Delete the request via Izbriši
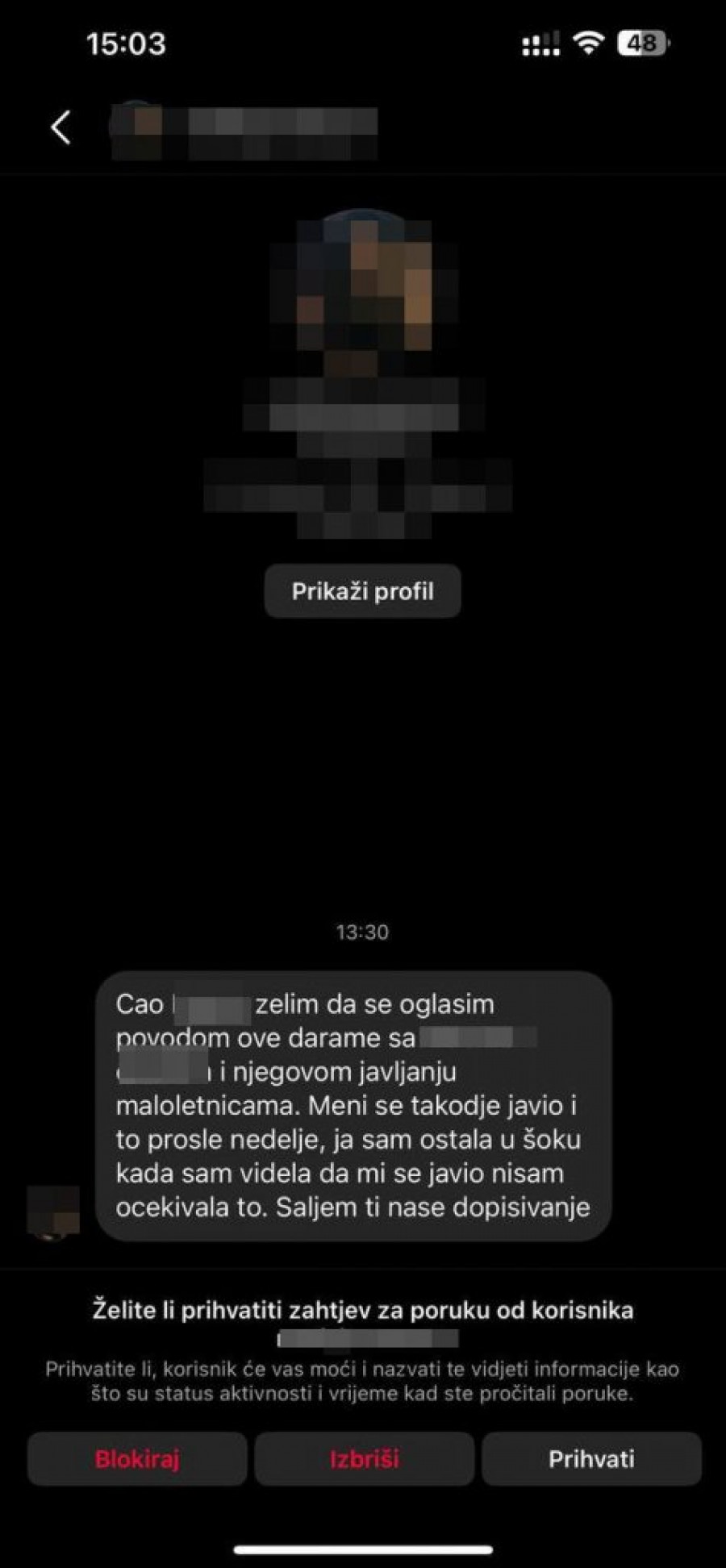Viewport: 726px width, 1568px height. [x=365, y=1459]
